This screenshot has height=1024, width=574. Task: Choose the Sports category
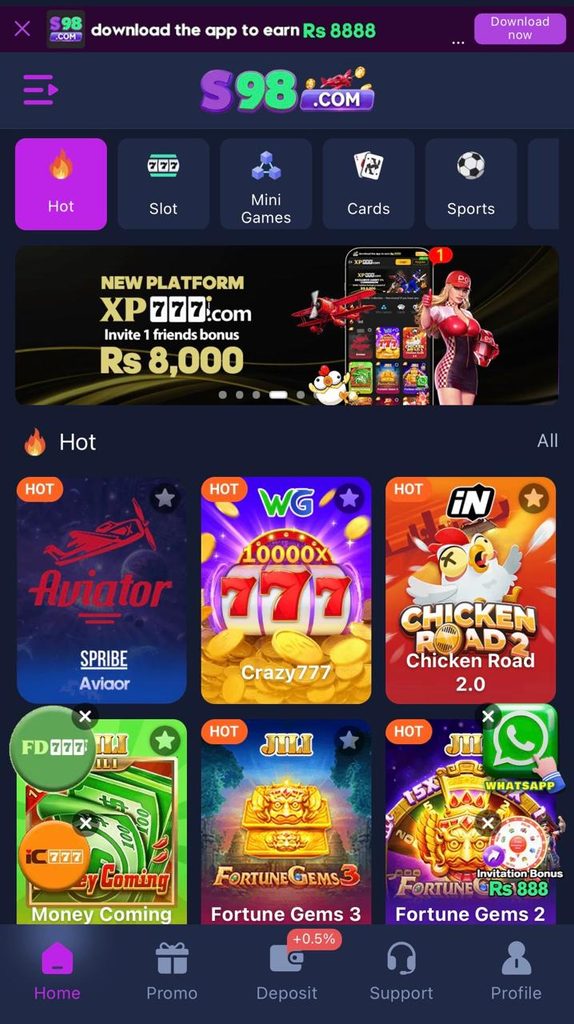(x=471, y=184)
